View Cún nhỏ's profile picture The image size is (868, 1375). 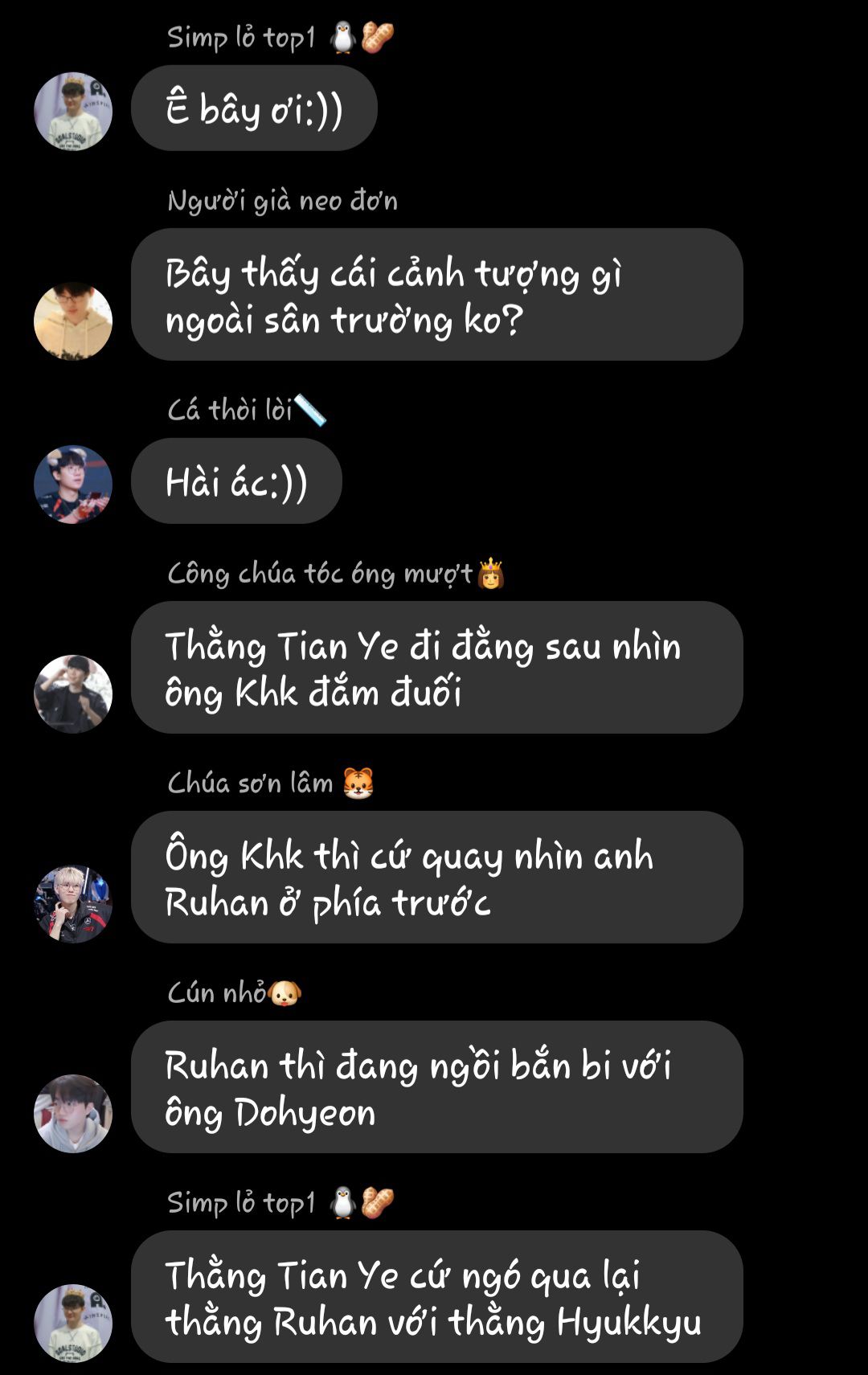coord(73,1113)
